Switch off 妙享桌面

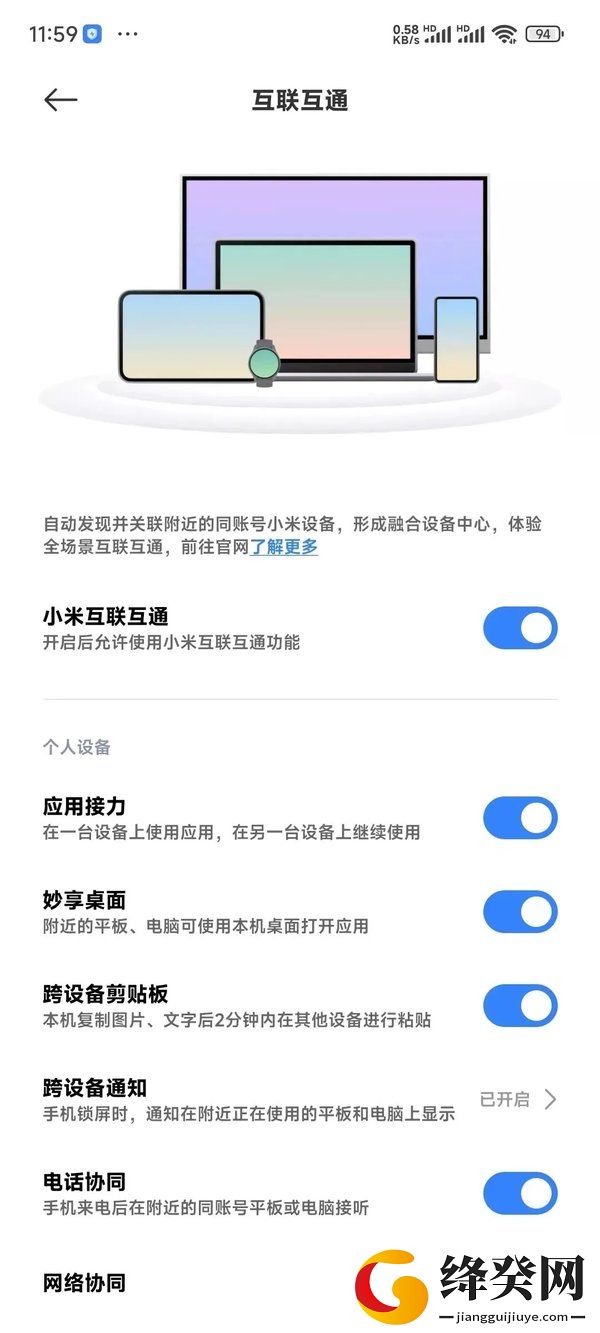pos(519,912)
